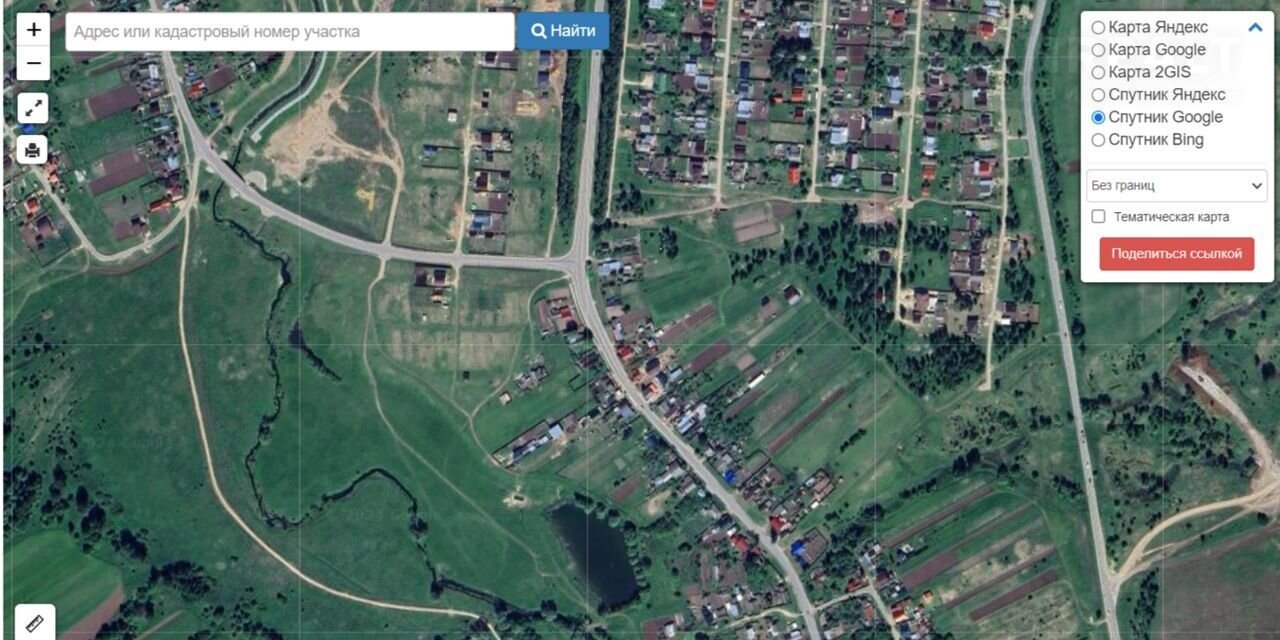The width and height of the screenshot is (1280, 640).
Task: Zoom in on the map
Action: tap(33, 30)
